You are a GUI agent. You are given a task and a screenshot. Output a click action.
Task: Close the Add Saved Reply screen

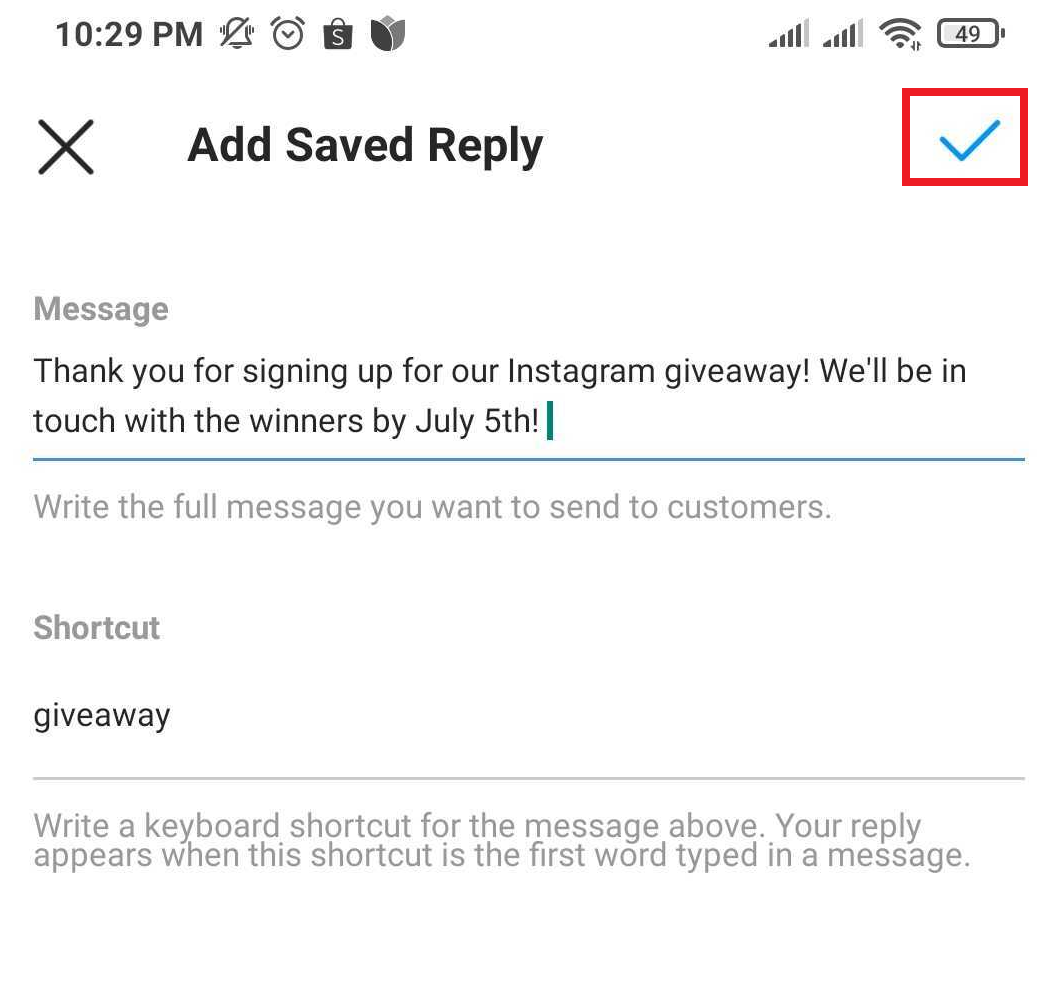(65, 147)
